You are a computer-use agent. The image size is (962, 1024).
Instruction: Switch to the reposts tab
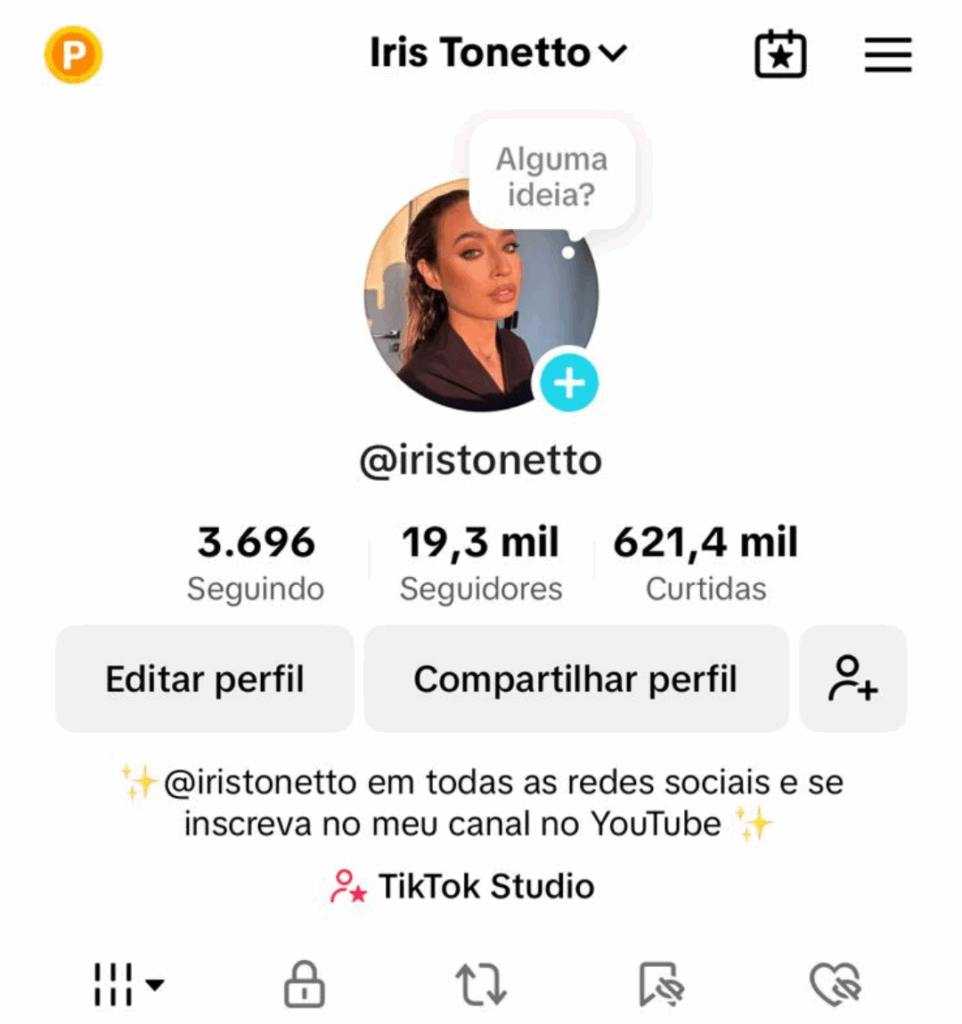tap(481, 985)
